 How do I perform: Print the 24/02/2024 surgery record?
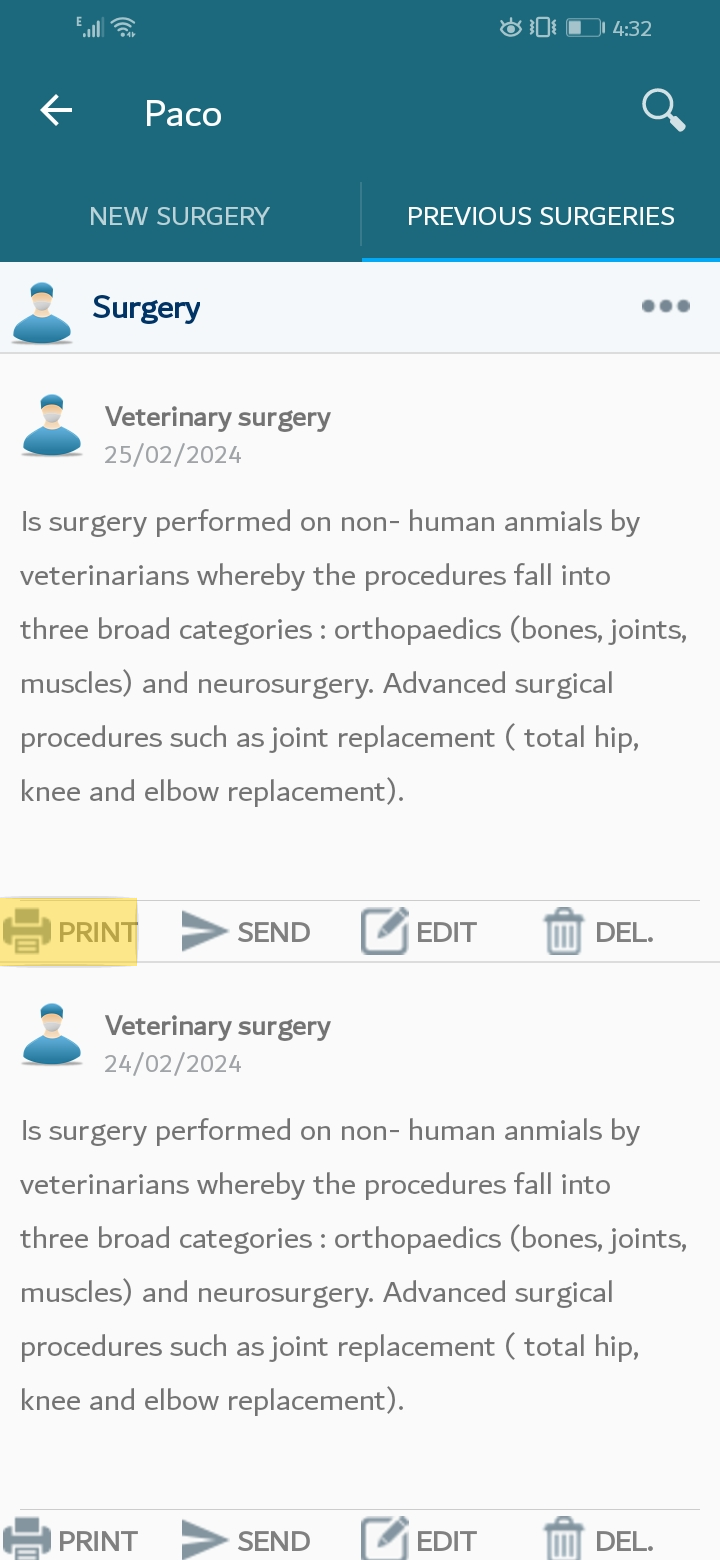coord(70,1540)
